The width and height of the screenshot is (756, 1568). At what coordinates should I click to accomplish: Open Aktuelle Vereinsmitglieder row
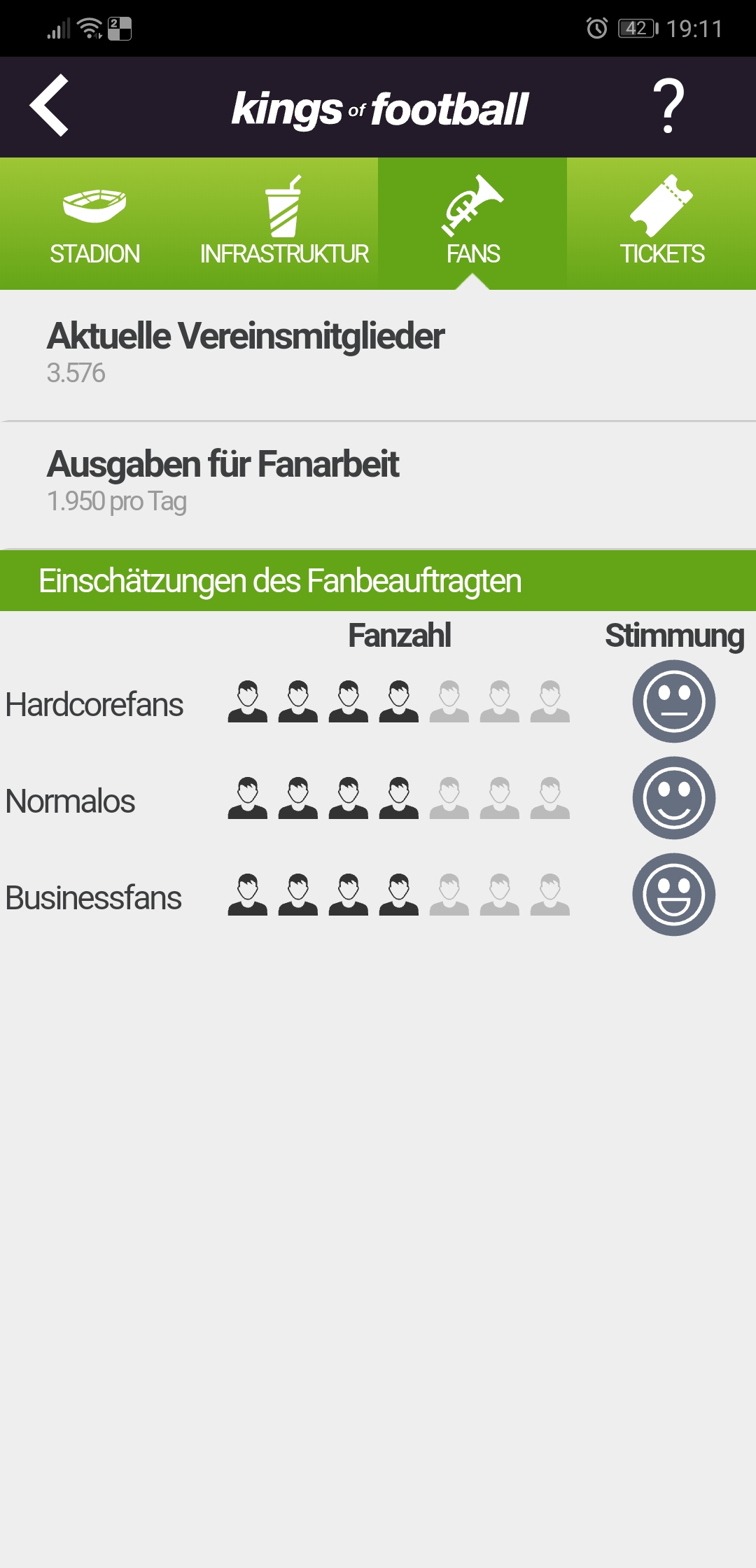(378, 354)
